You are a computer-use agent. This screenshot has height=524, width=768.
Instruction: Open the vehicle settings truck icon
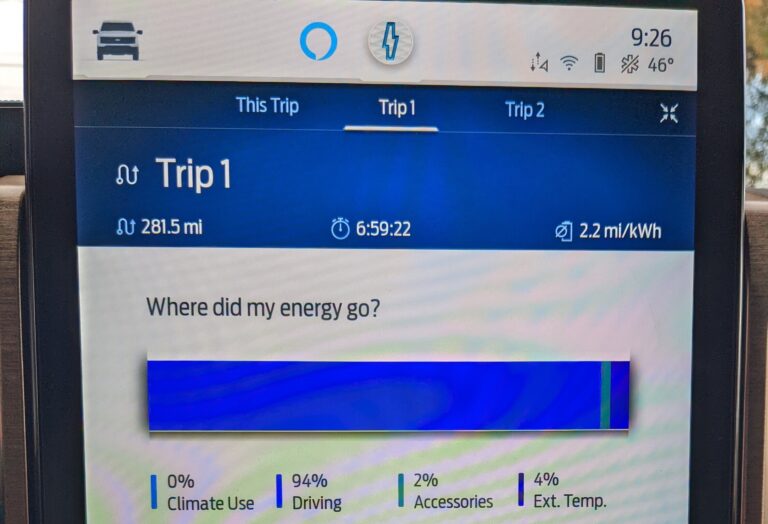pos(117,41)
